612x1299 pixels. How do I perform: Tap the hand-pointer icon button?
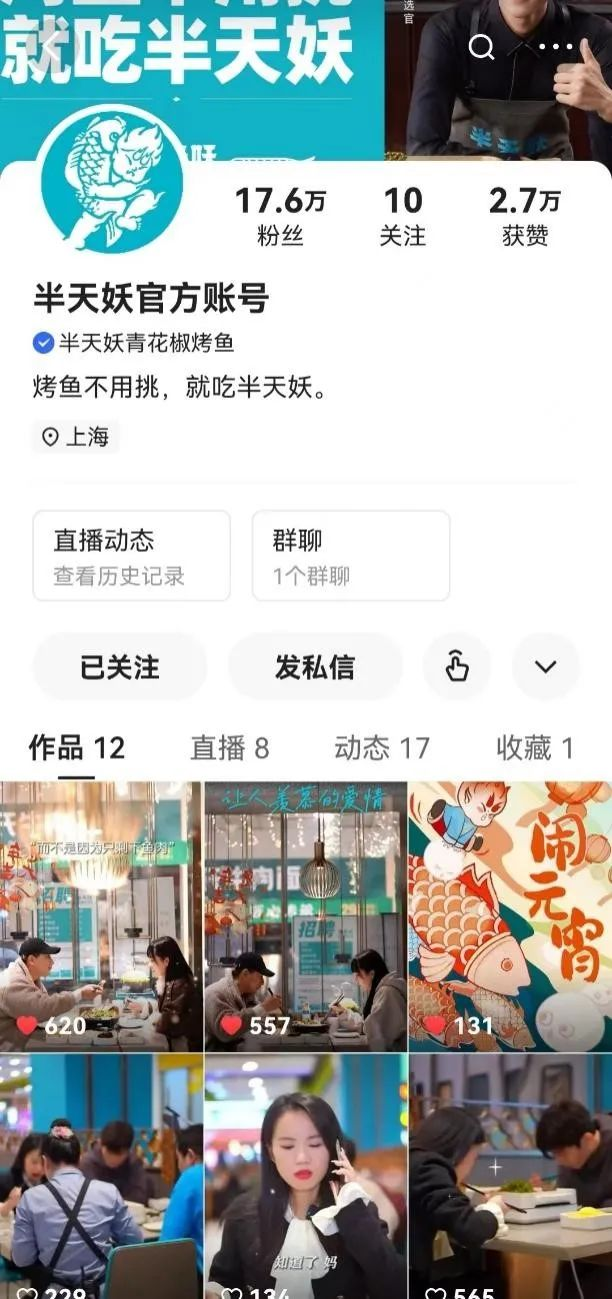coord(457,667)
